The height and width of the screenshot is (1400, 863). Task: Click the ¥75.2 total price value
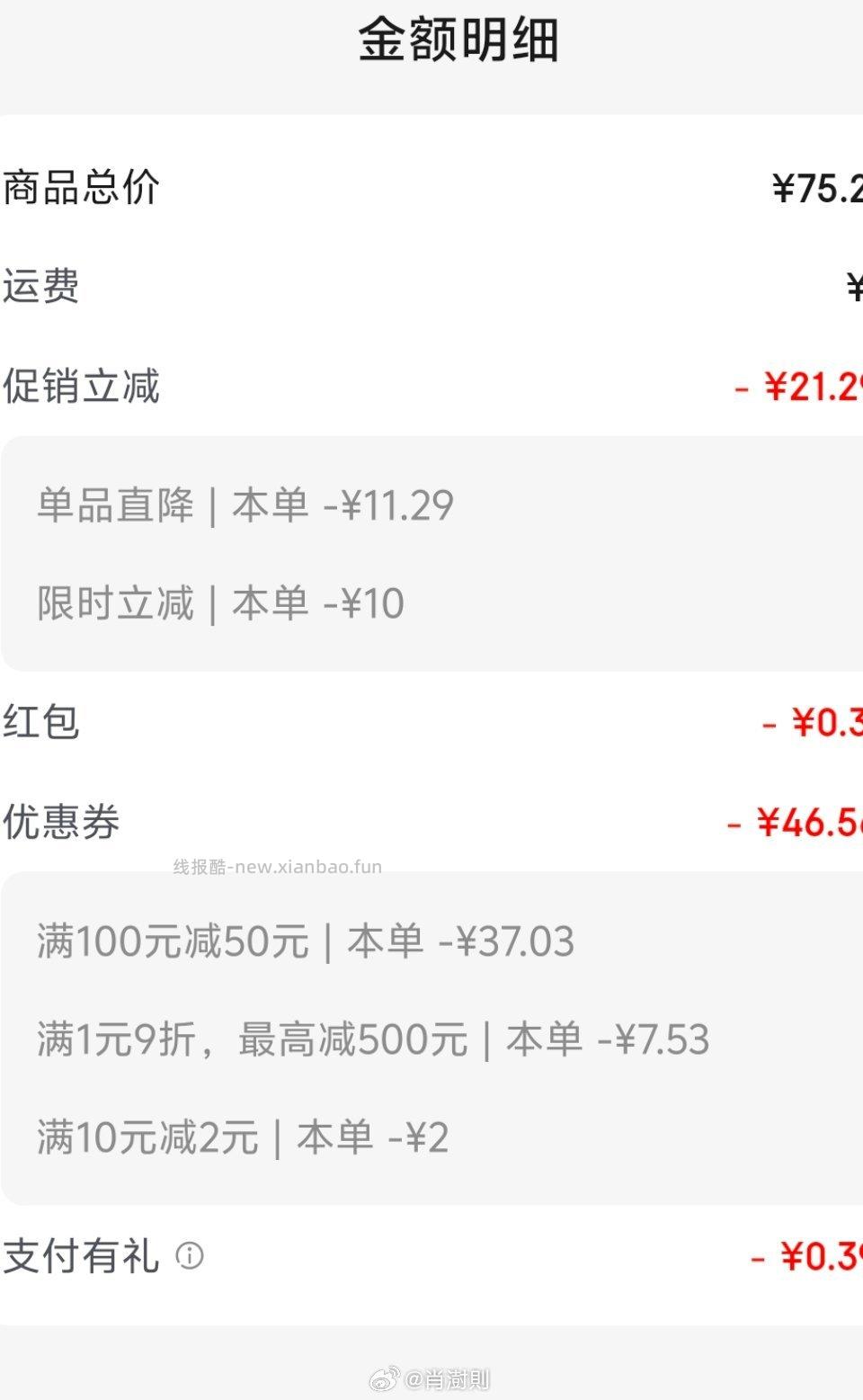[814, 187]
